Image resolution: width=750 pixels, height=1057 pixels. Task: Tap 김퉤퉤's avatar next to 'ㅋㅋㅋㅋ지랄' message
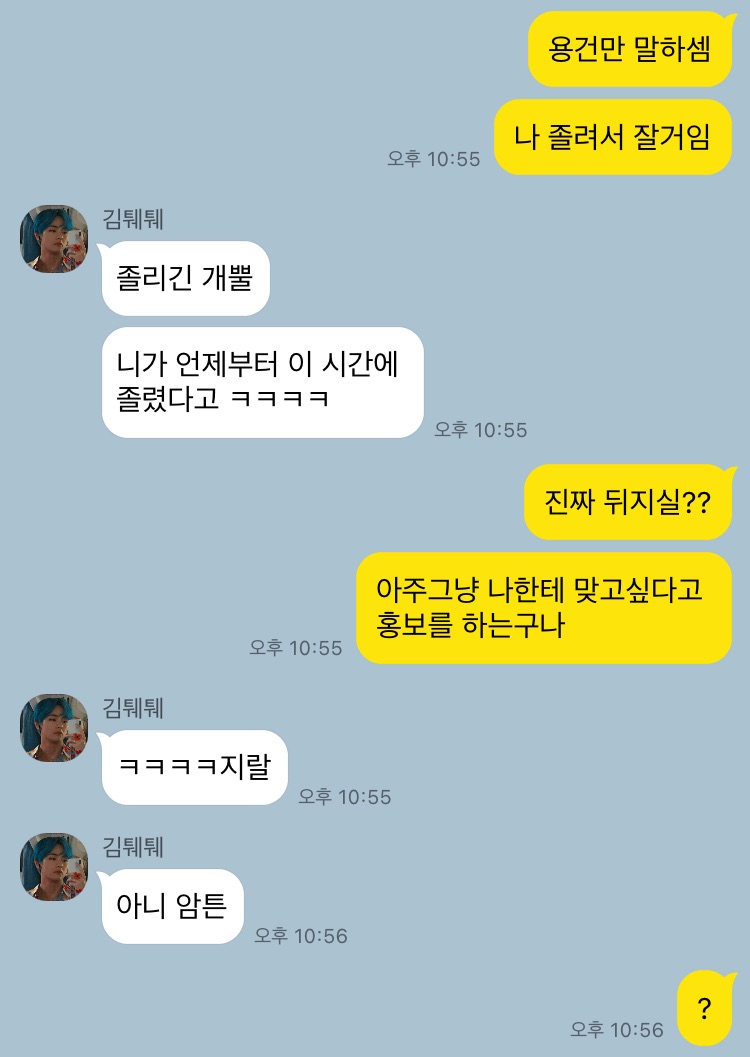tap(54, 728)
